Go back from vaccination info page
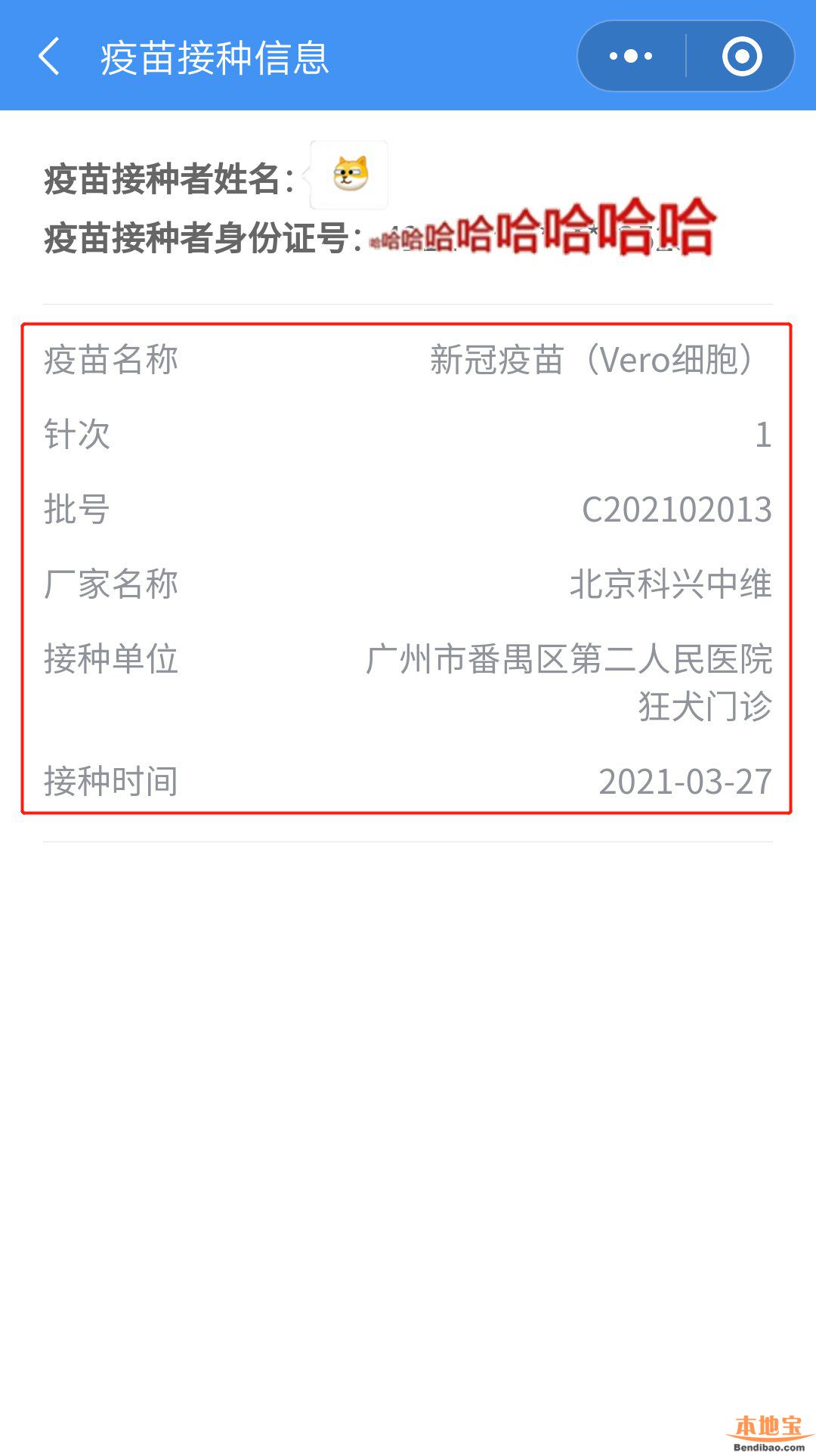 [x=49, y=57]
